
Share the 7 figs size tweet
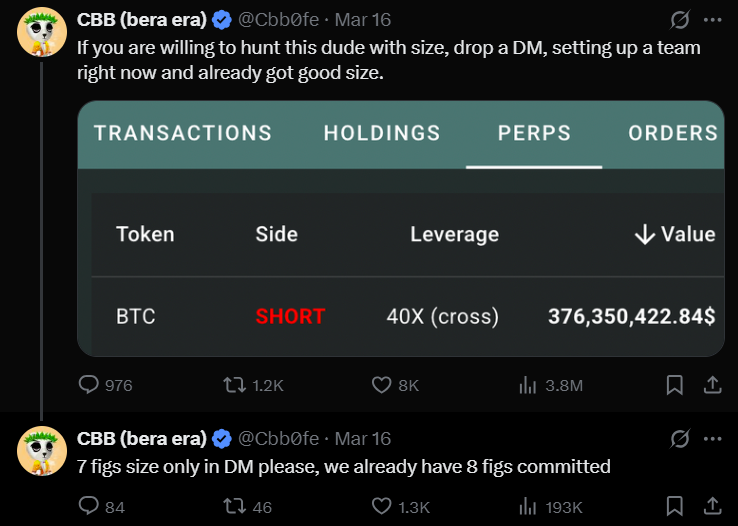click(x=713, y=507)
